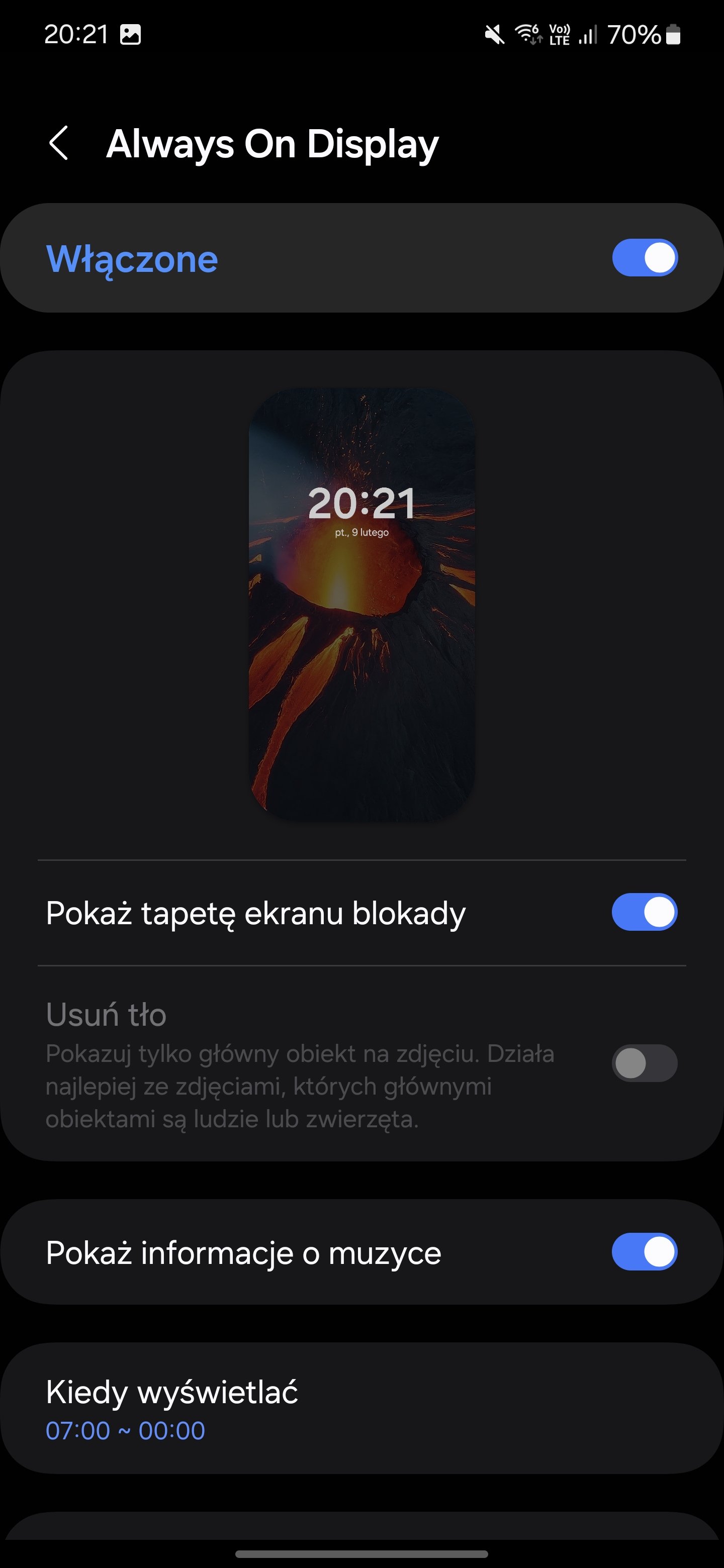This screenshot has width=724, height=1568.
Task: Open the lock screen clock preview
Action: point(361,605)
